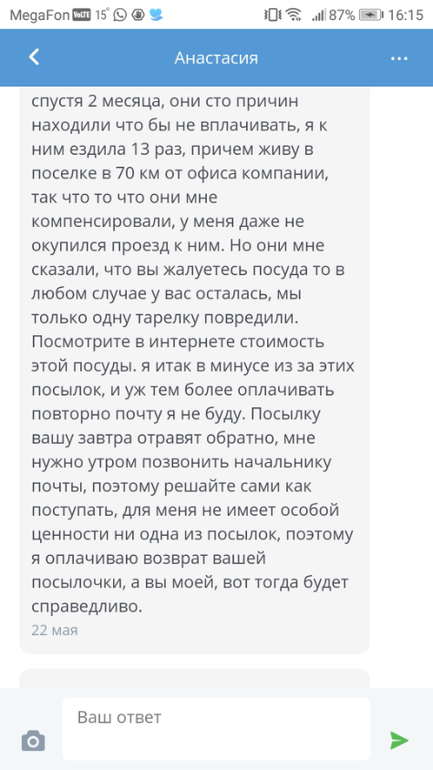Viewport: 433px width, 770px height.
Task: Tap the camera icon to attach photo
Action: click(x=33, y=741)
